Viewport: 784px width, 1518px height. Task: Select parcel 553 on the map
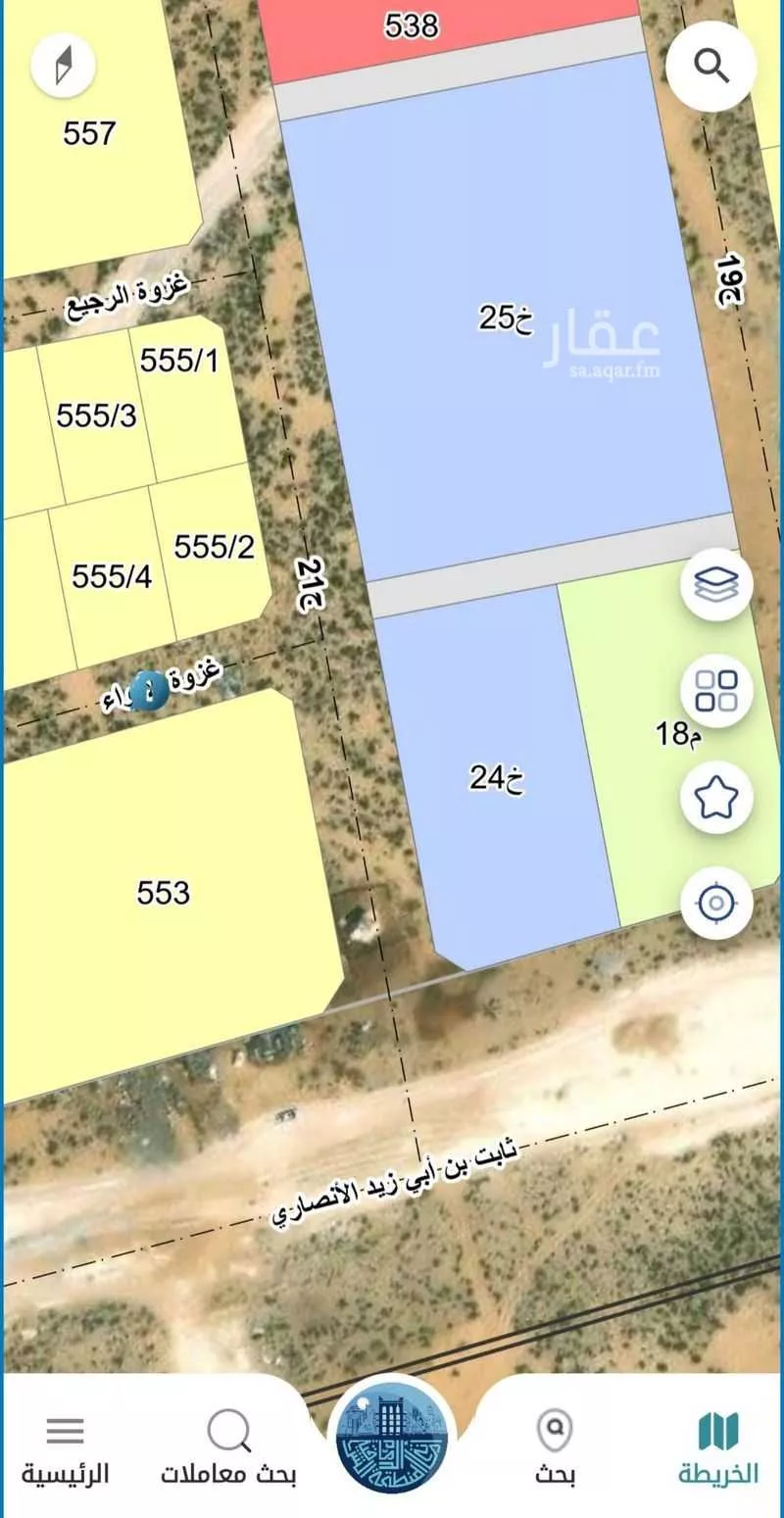[163, 892]
